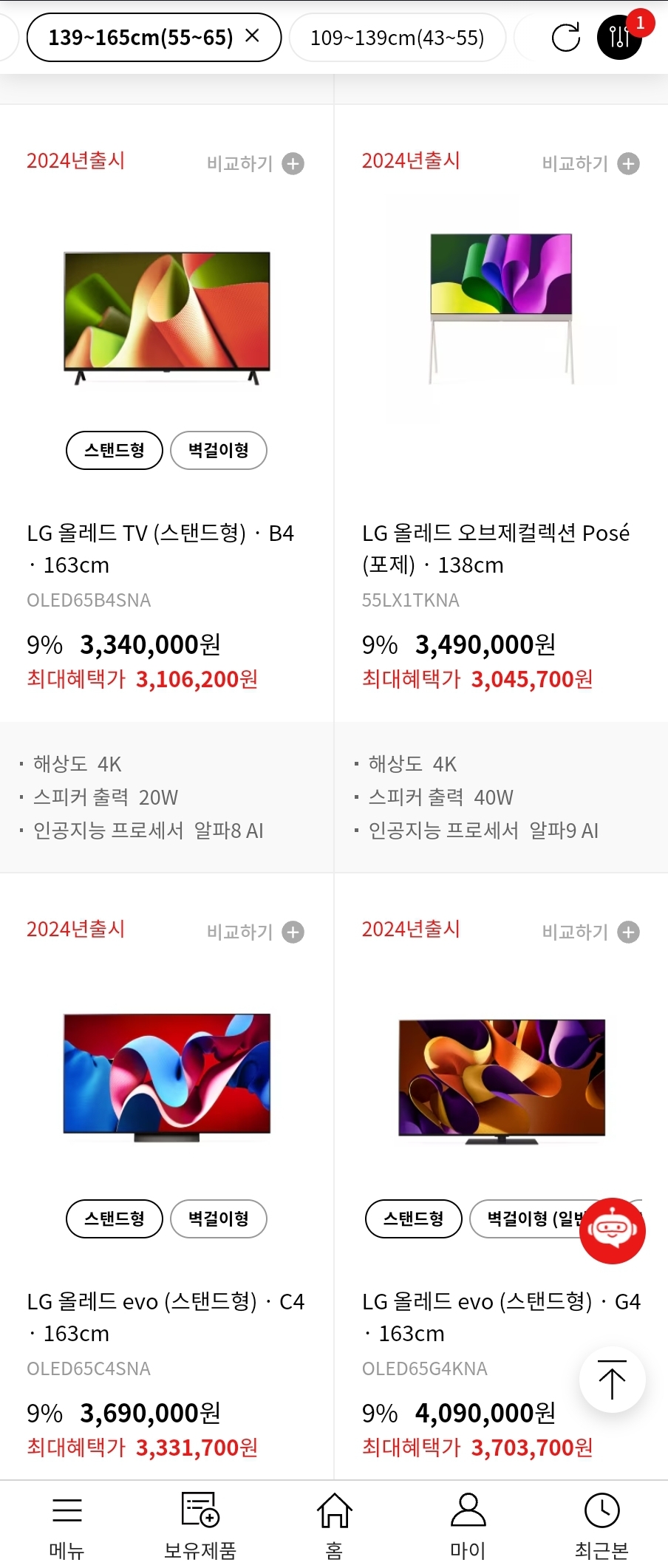Click the 스탠드형 tag on the B4 TV

(x=114, y=450)
